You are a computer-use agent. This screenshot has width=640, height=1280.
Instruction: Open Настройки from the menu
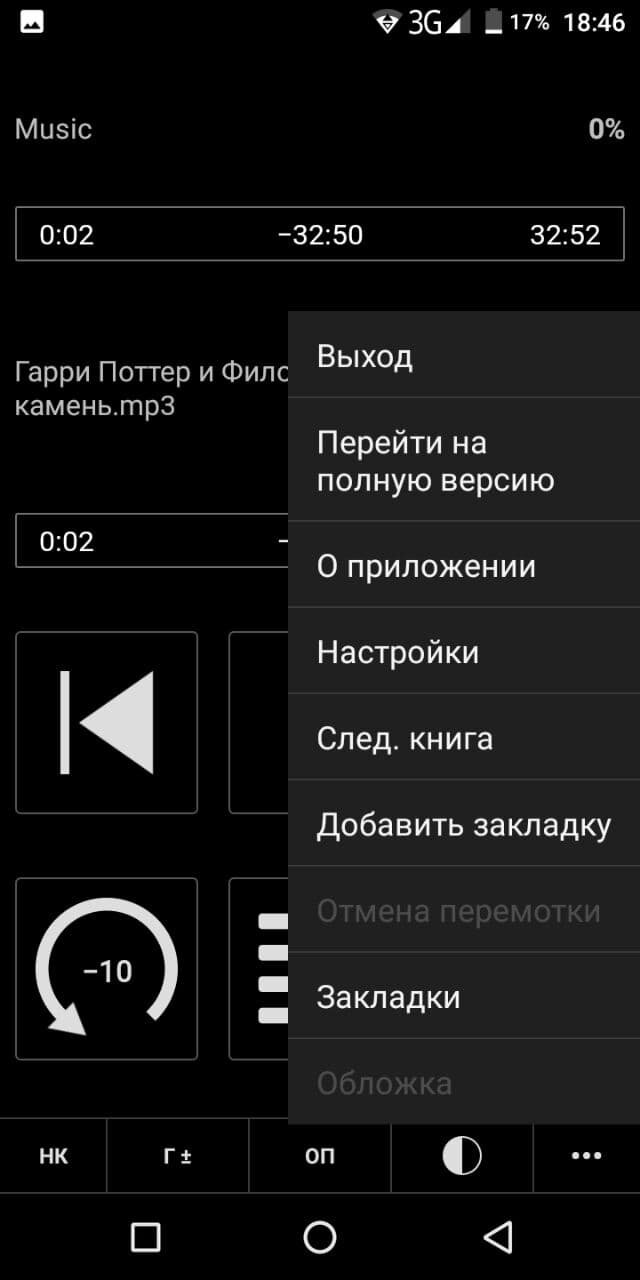click(464, 652)
